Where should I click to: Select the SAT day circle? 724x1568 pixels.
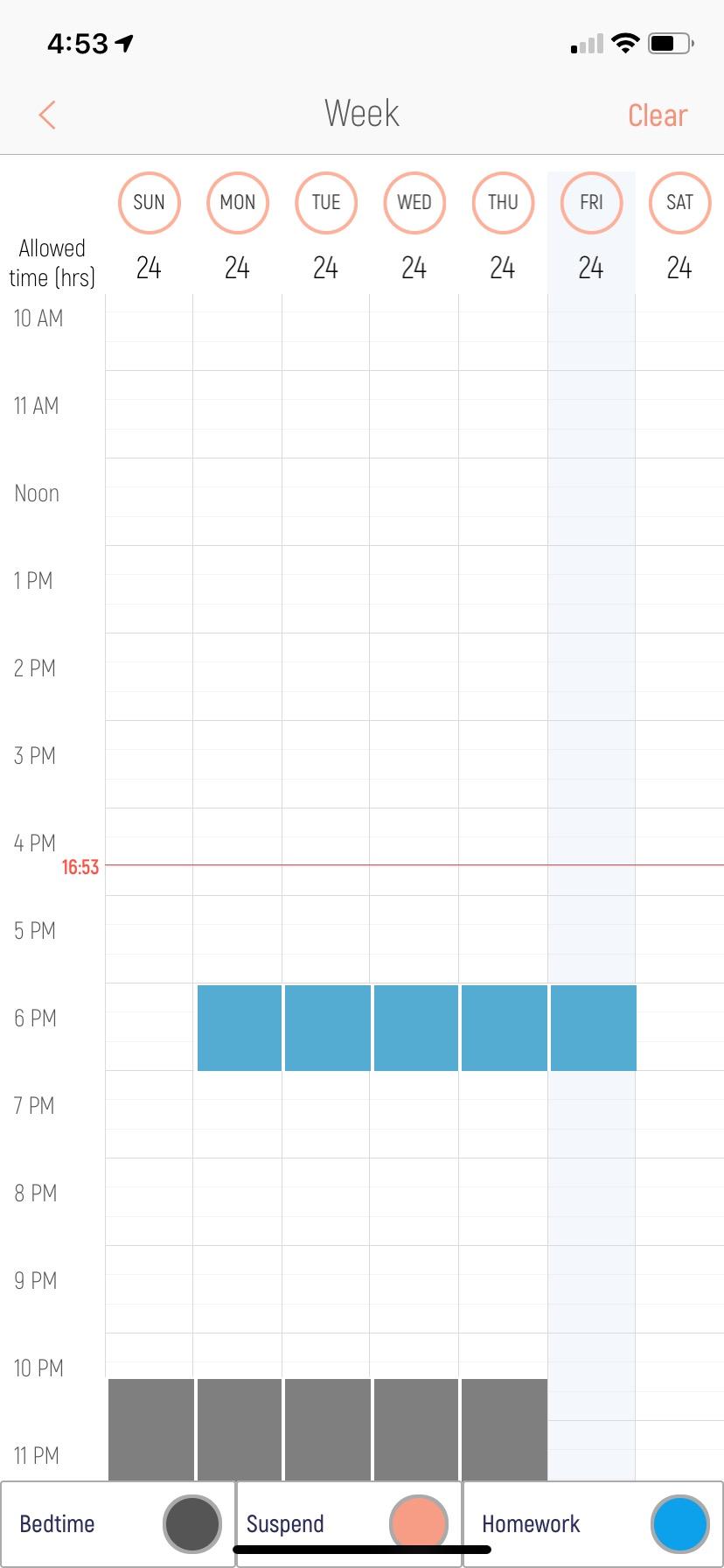pyautogui.click(x=679, y=203)
